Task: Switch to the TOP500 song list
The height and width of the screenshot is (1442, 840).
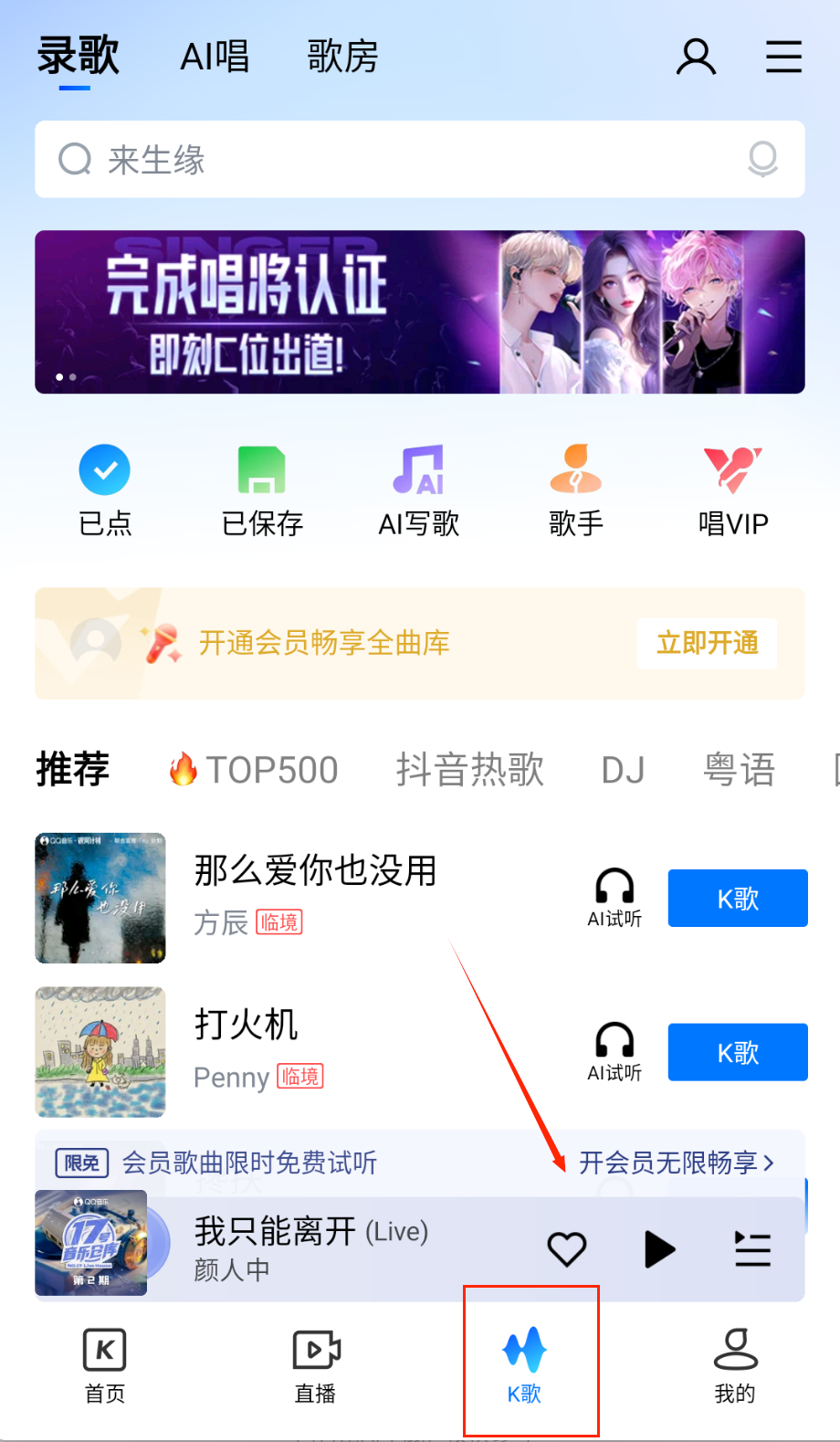Action: (255, 770)
